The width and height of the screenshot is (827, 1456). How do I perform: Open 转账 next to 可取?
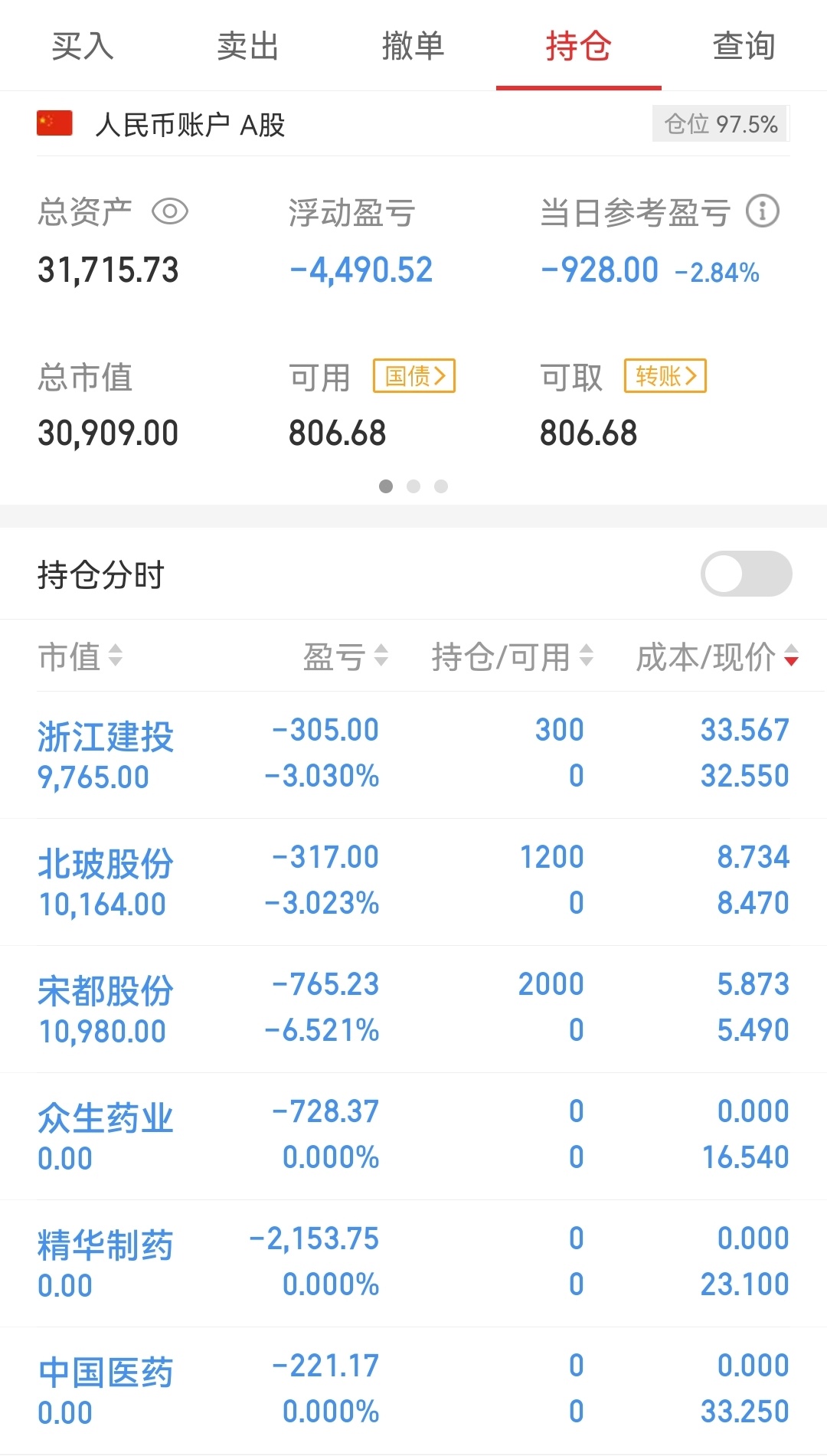point(665,375)
